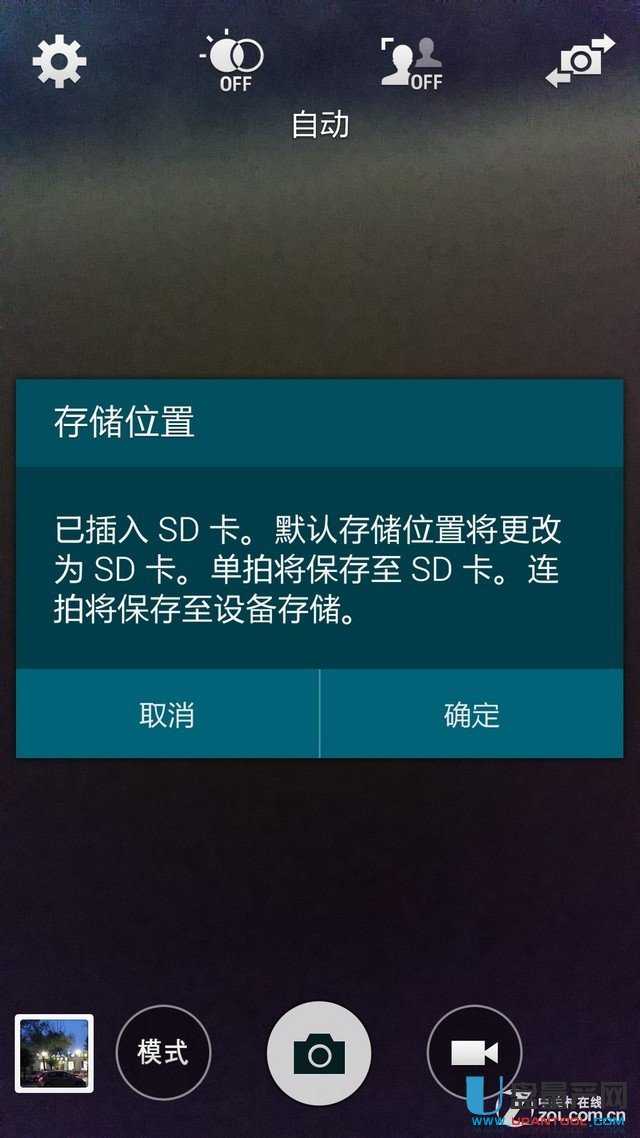The image size is (640, 1138).
Task: Open camera settings gear
Action: coord(60,63)
